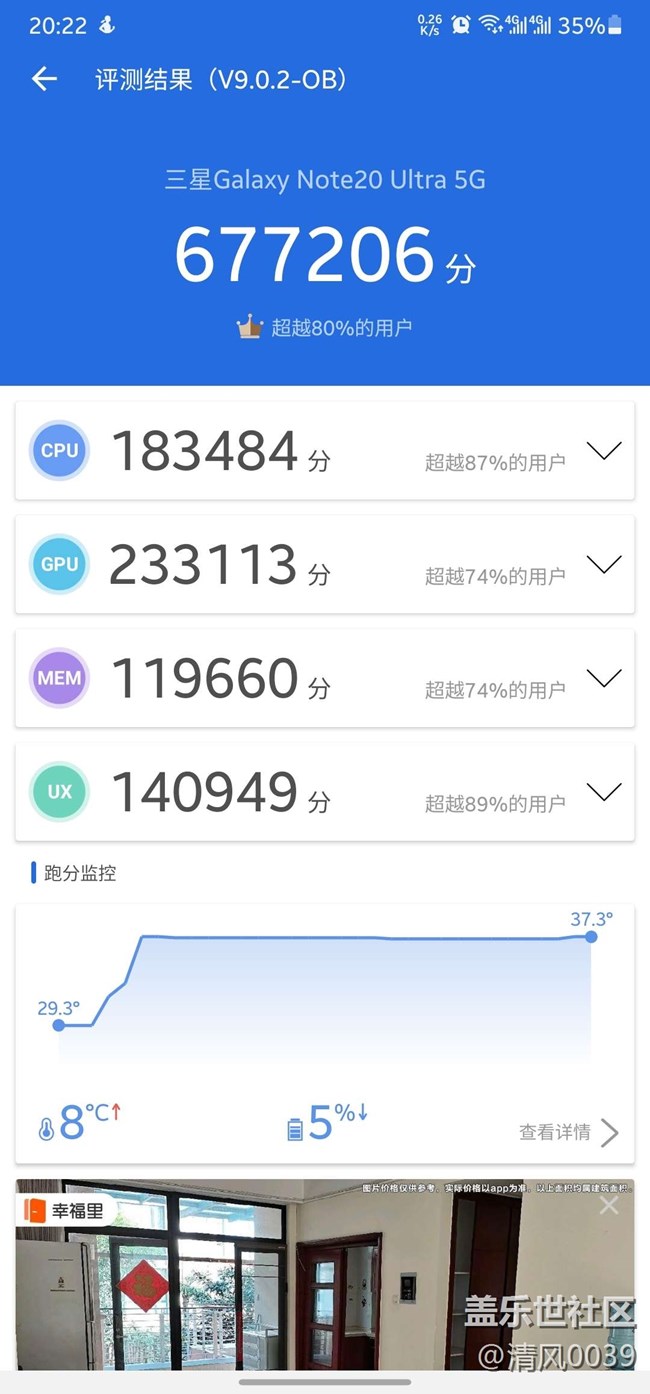Expand the UX score details
This screenshot has width=650, height=1394.
click(604, 793)
